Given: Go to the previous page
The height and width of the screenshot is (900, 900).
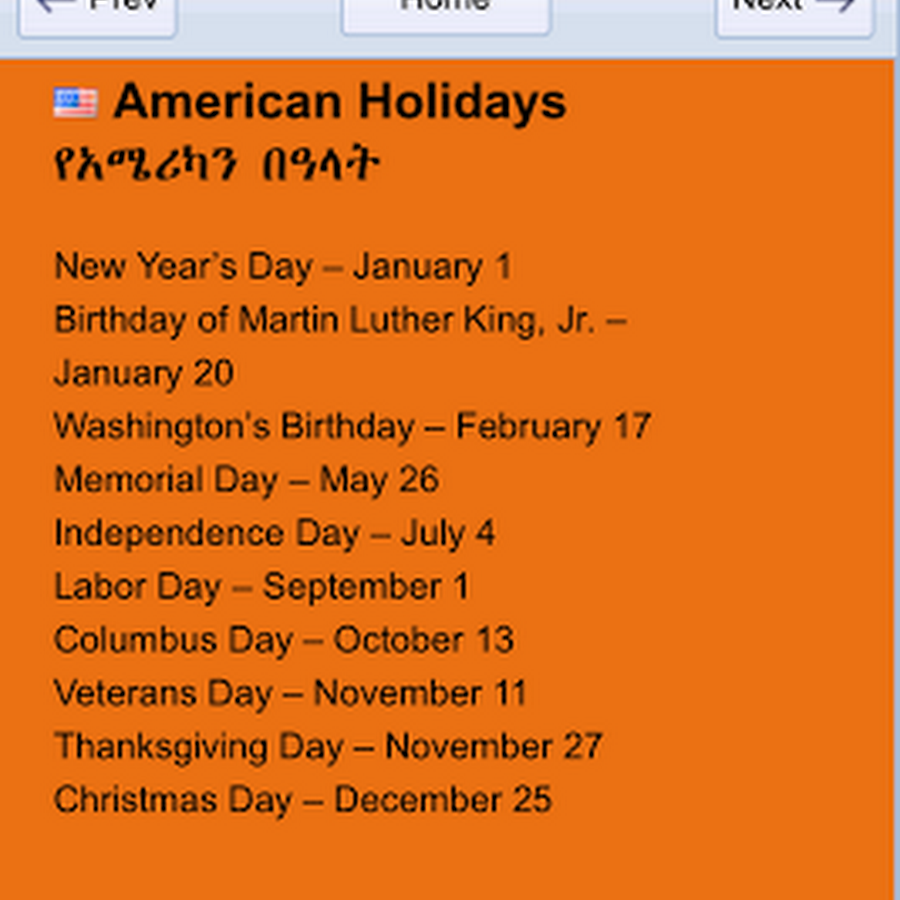Looking at the screenshot, I should (97, 12).
